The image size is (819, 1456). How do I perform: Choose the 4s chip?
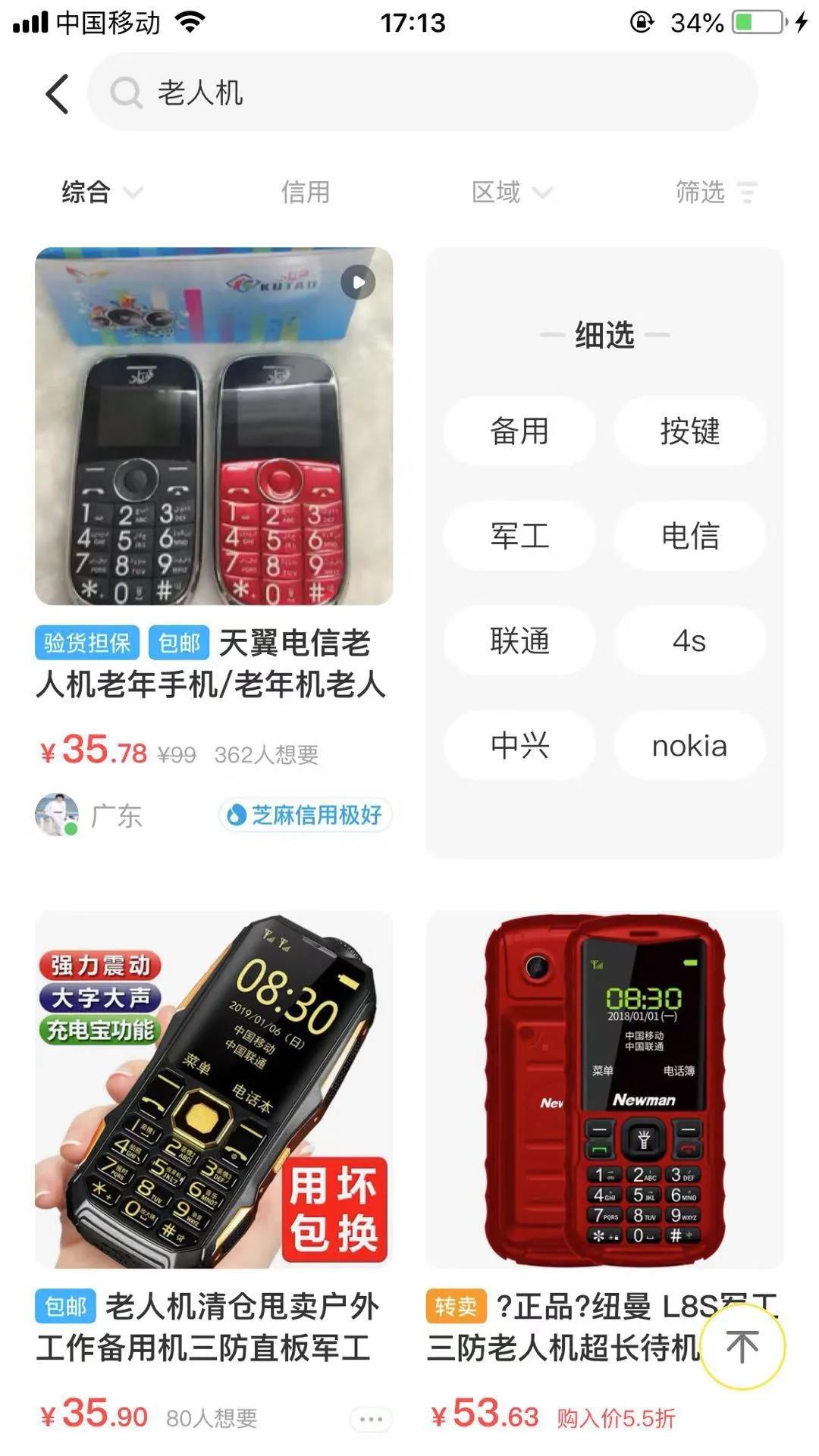[x=689, y=641]
